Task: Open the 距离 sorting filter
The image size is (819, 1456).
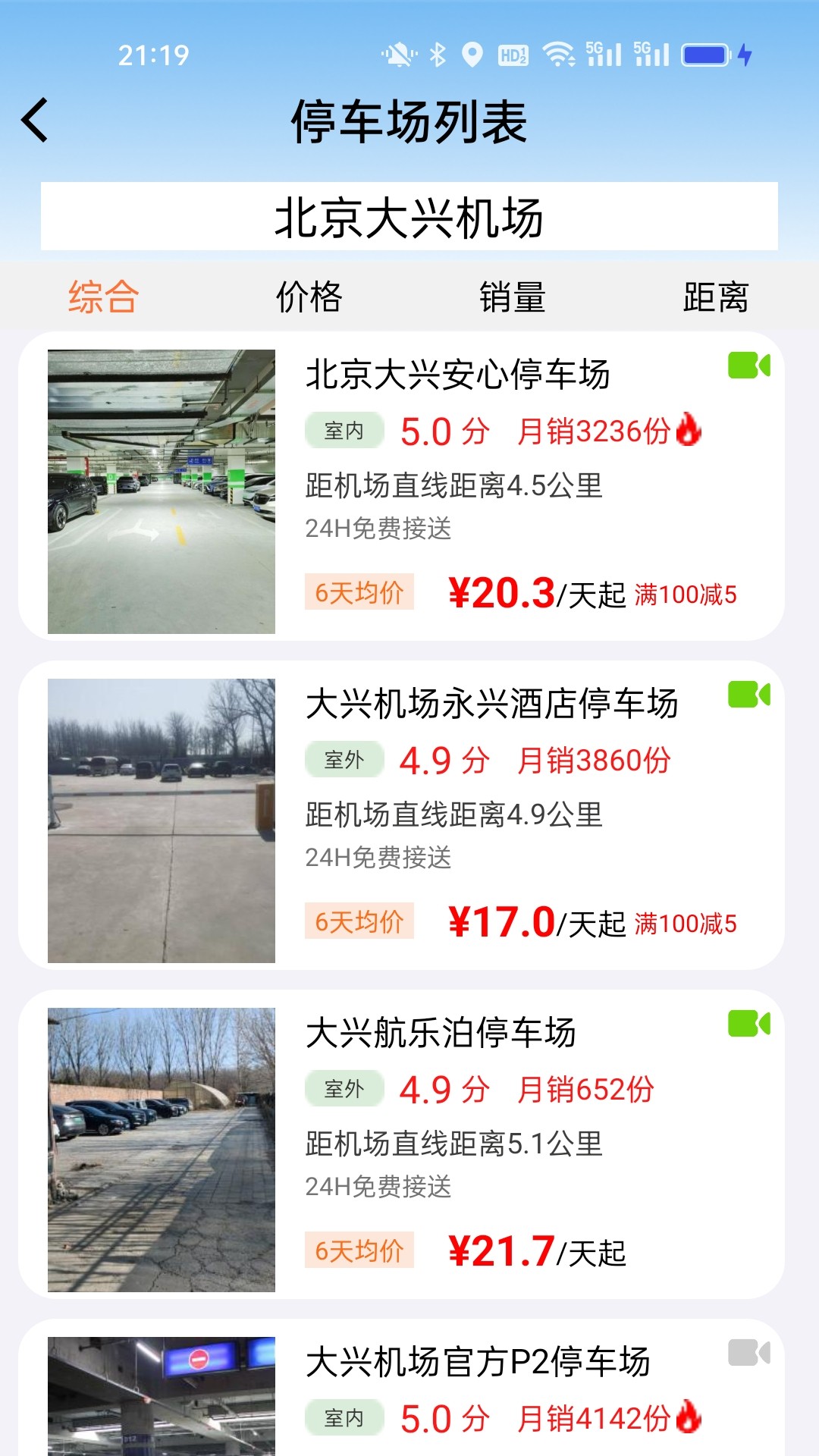Action: pyautogui.click(x=716, y=297)
